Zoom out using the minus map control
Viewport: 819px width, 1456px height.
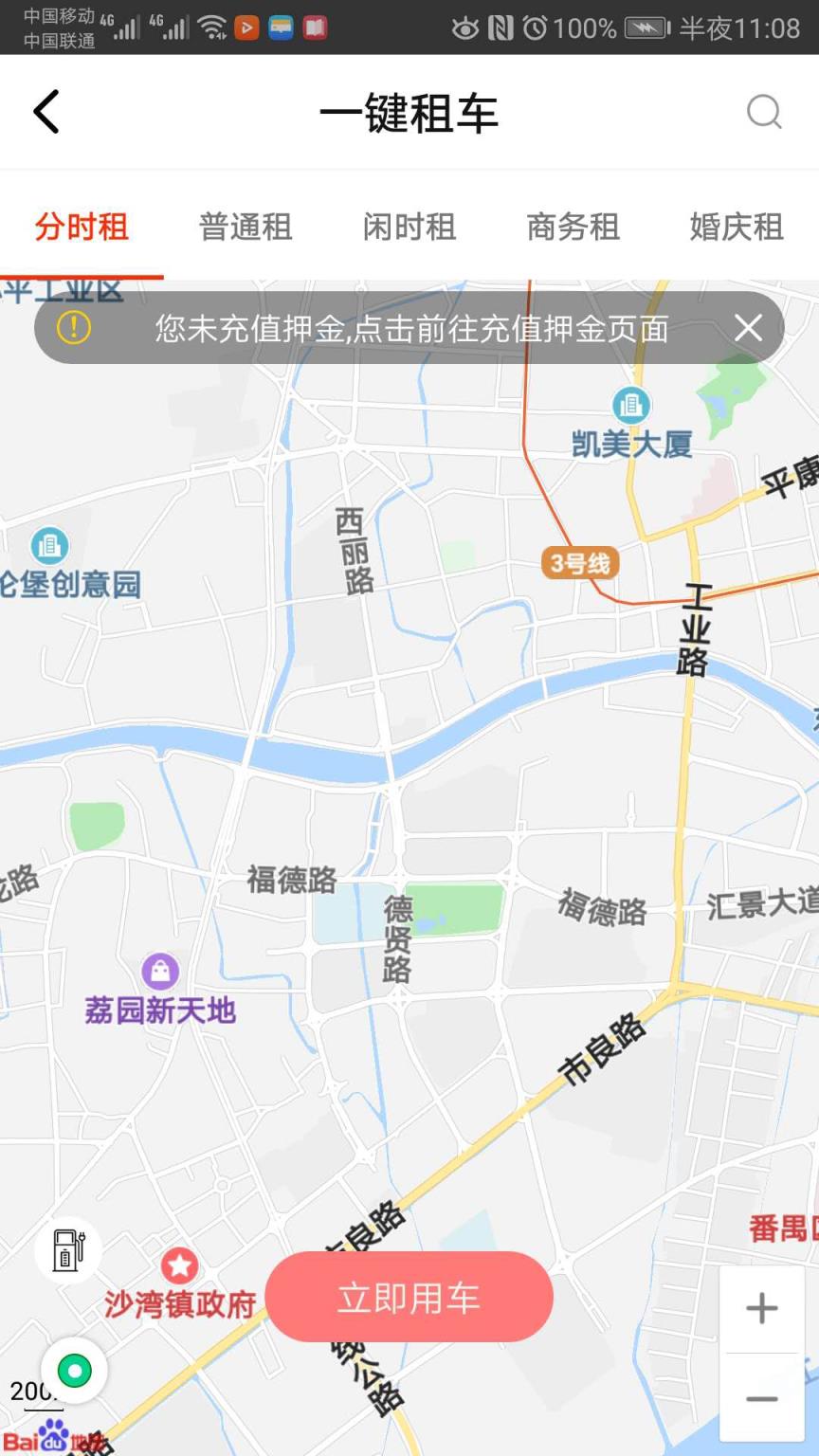(x=763, y=1398)
